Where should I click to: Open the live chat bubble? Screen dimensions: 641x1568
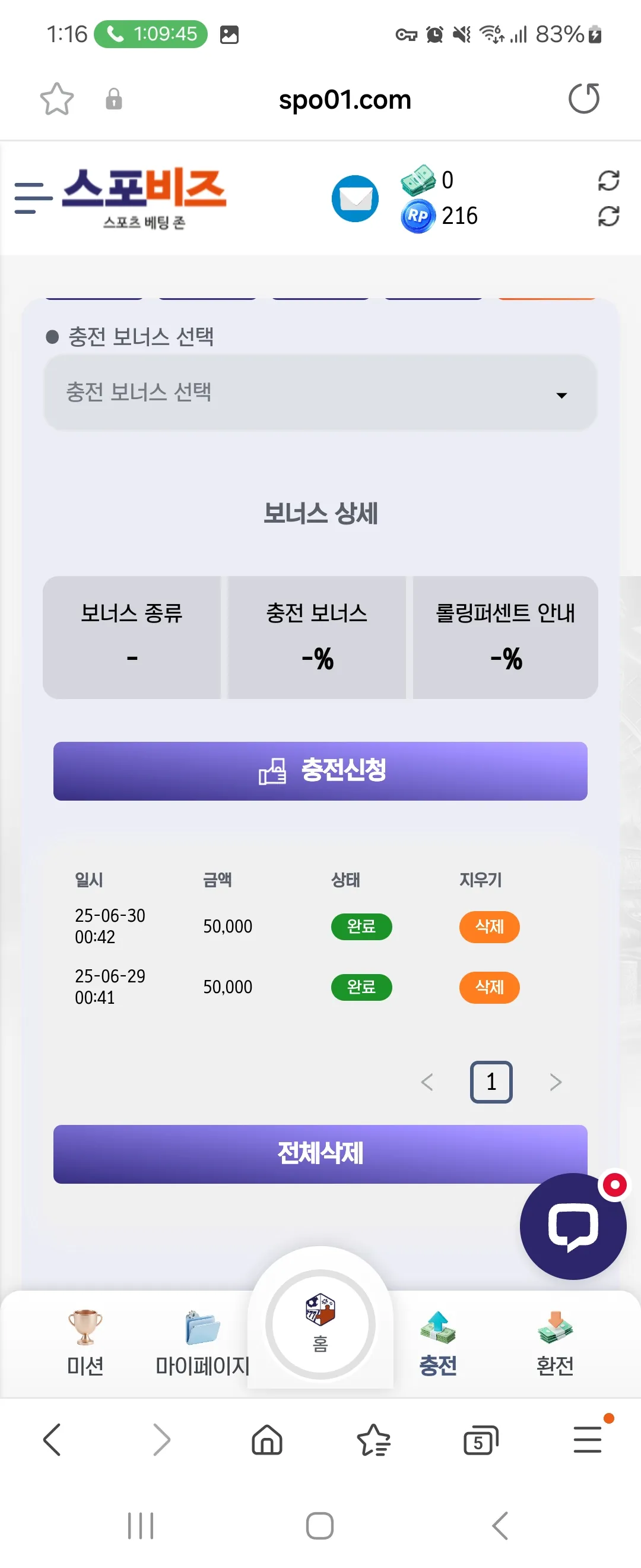573,1226
